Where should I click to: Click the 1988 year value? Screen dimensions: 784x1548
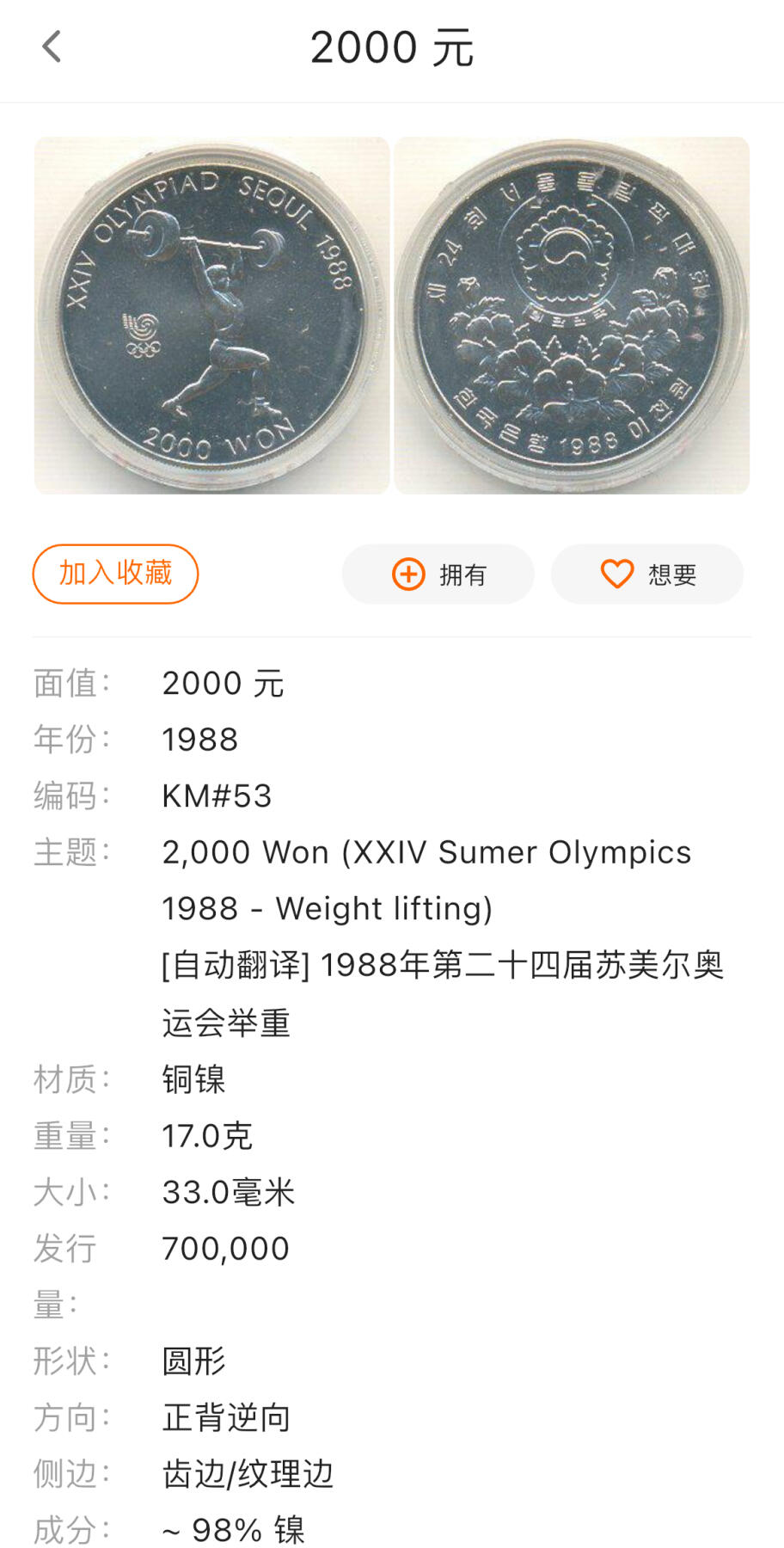(200, 739)
